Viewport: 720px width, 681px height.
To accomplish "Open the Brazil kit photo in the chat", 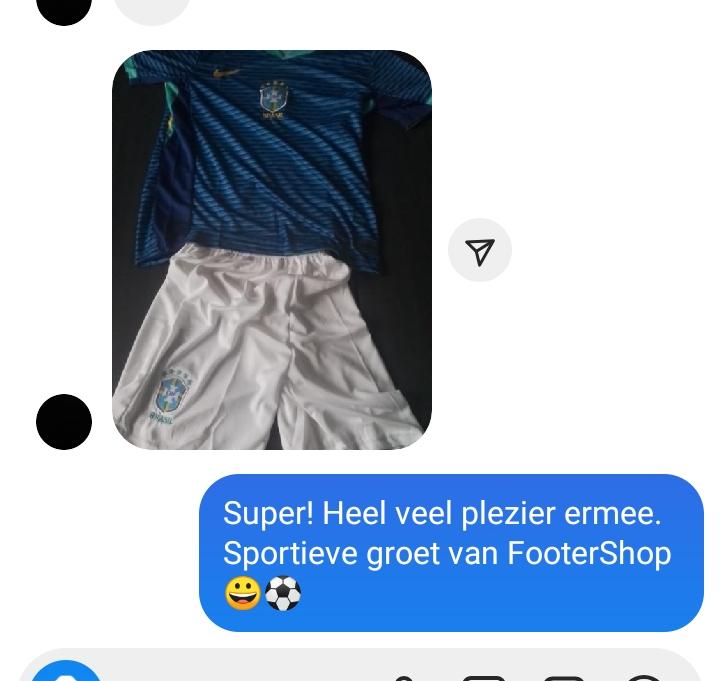I will point(271,250).
